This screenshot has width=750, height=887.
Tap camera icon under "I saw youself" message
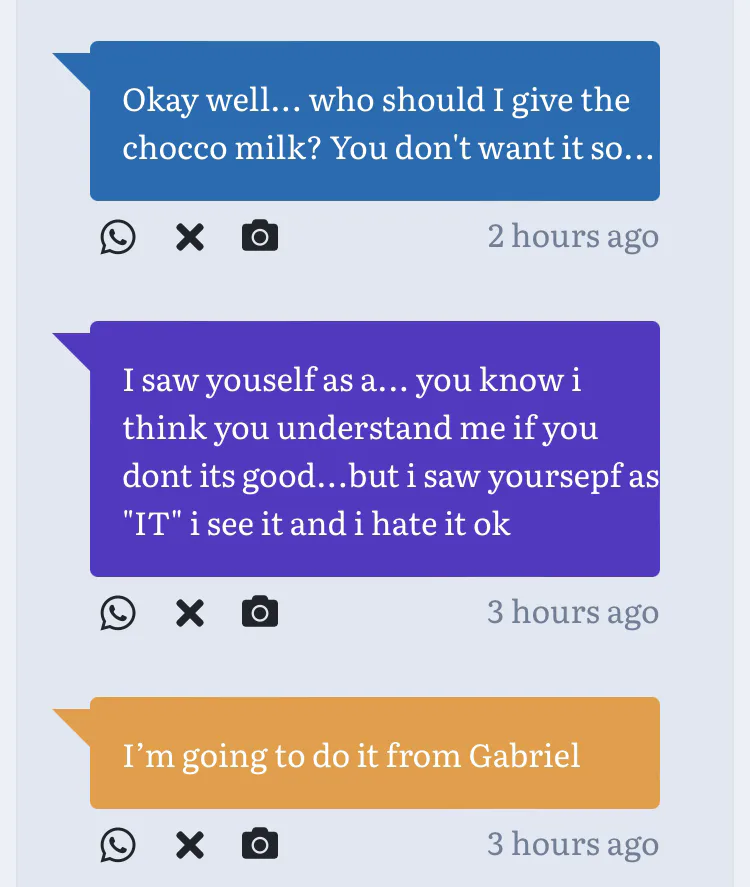click(260, 613)
